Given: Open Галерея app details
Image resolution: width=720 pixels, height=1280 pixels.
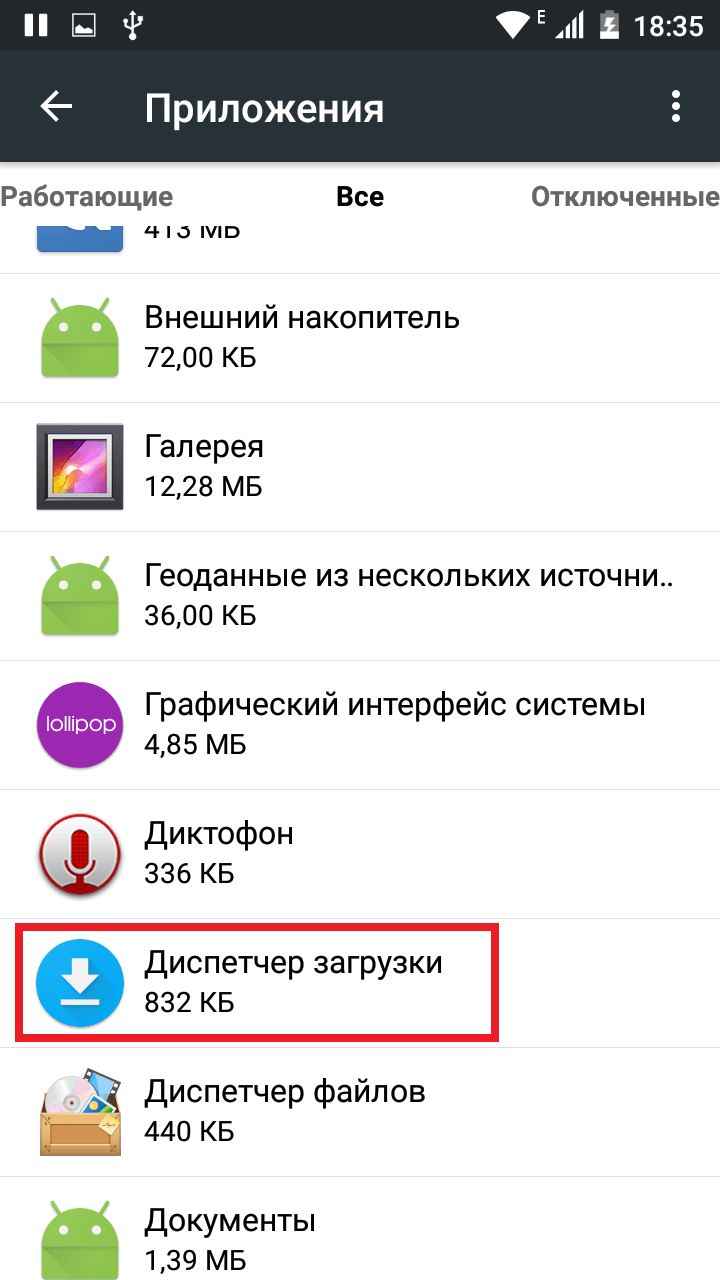Looking at the screenshot, I should coord(360,467).
